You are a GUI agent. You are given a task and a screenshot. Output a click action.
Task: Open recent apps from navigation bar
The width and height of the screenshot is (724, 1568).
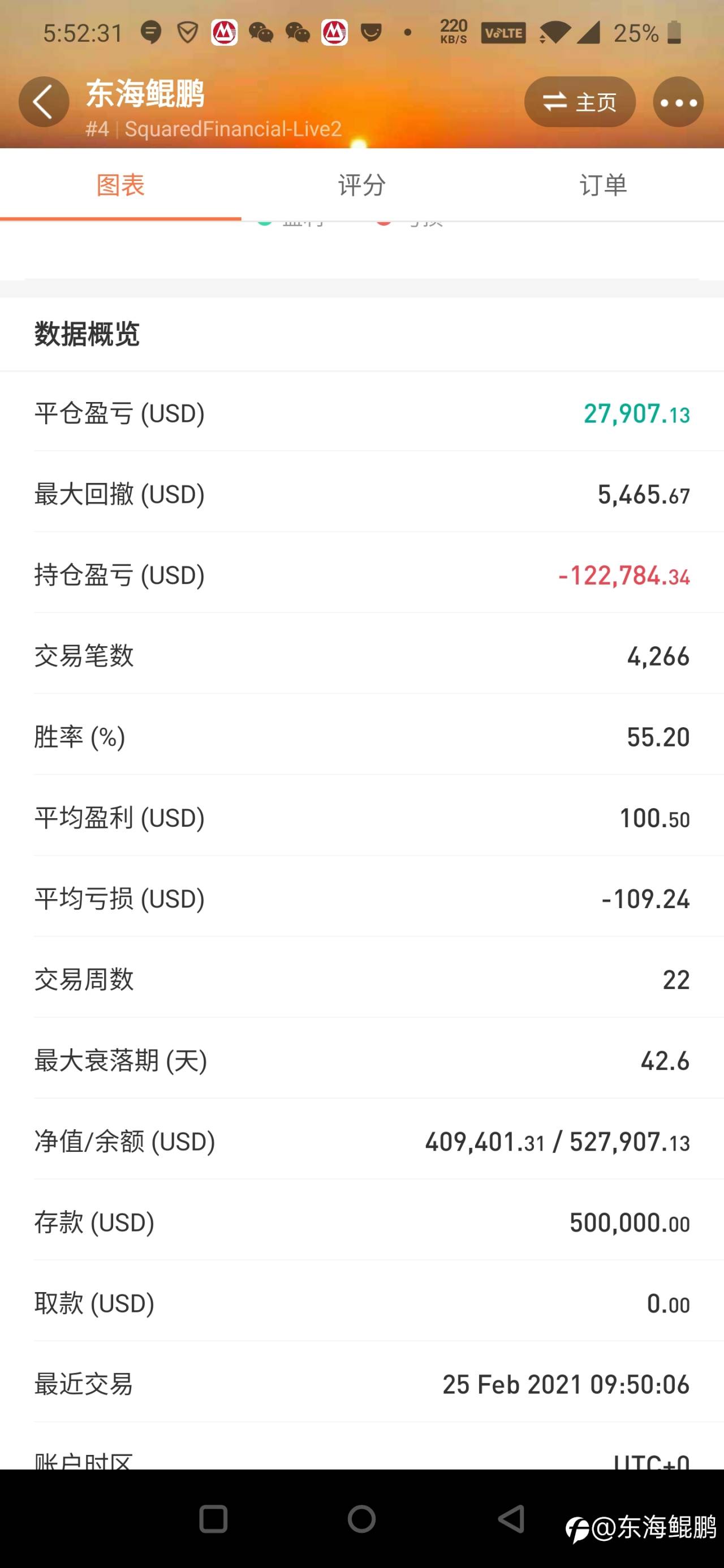click(213, 1519)
